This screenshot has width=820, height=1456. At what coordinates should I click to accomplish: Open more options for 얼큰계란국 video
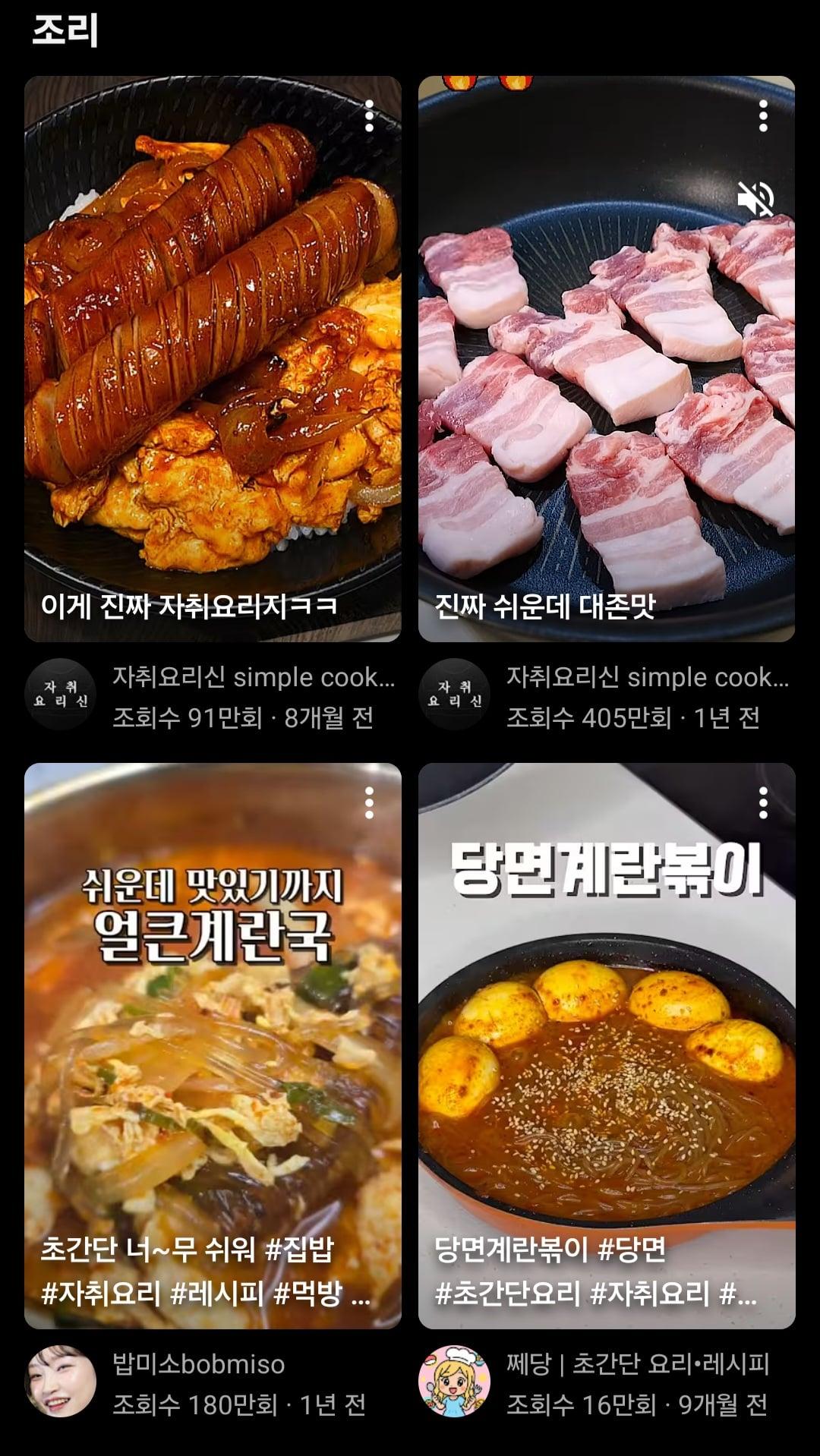click(369, 803)
